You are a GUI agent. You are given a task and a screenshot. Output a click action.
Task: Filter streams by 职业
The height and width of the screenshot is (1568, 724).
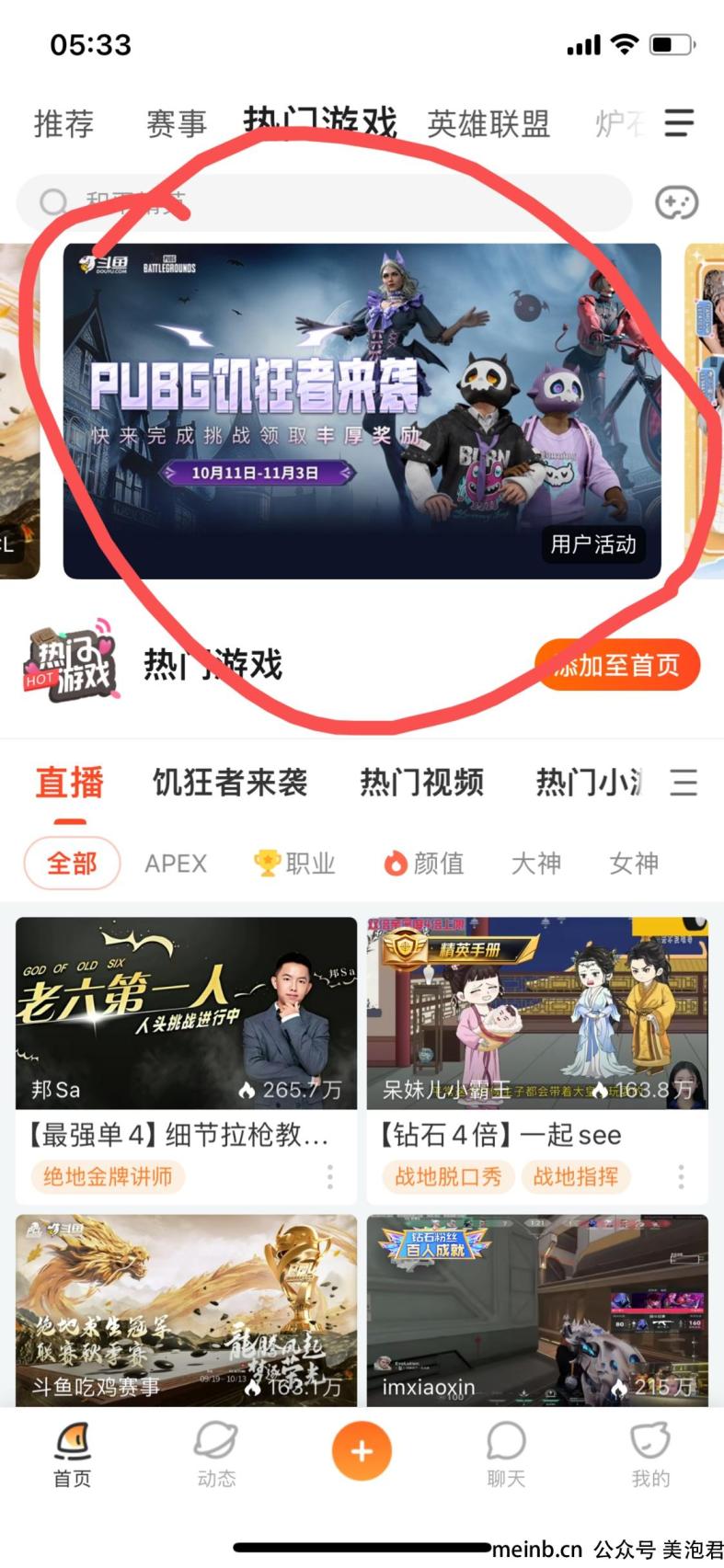point(295,864)
